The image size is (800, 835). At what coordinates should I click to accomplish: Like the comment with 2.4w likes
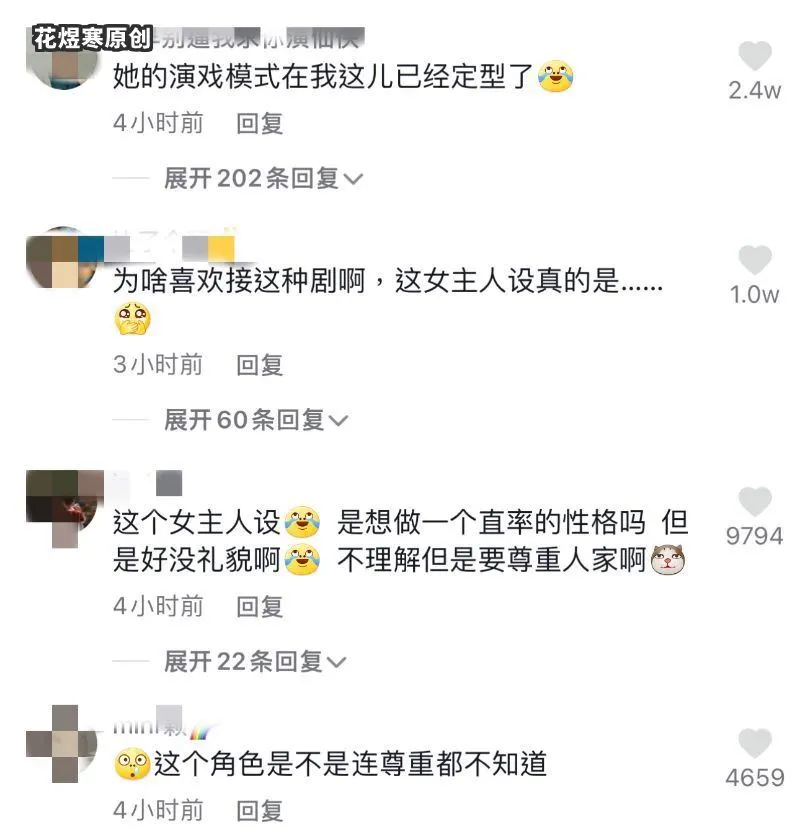click(x=755, y=56)
